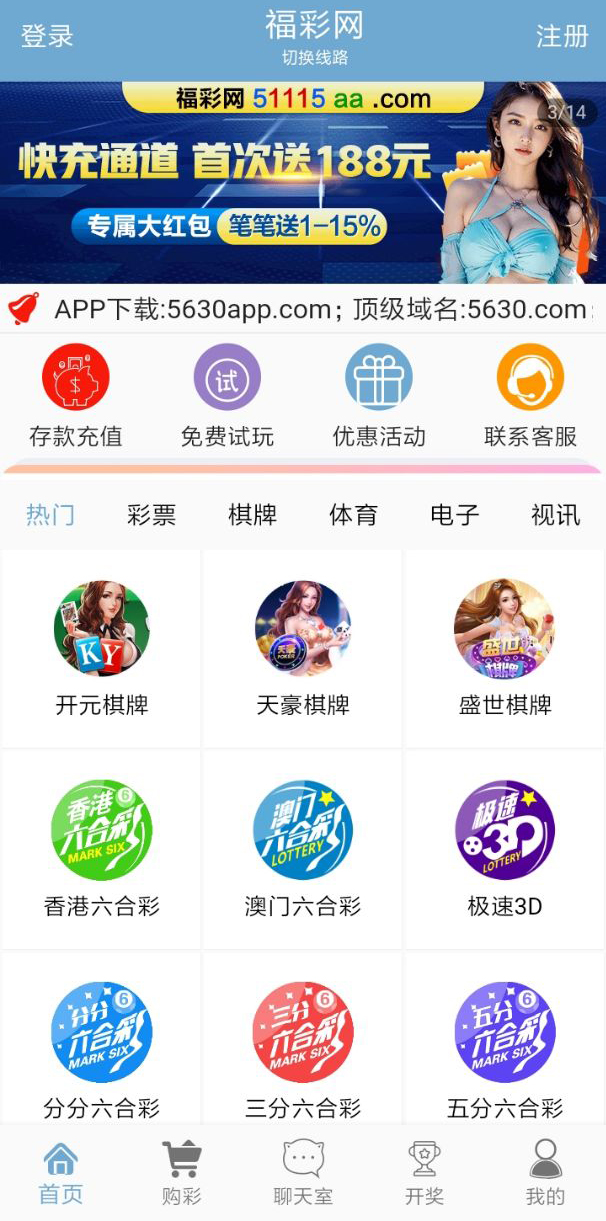Switch to the 开奖 results tab
This screenshot has width=606, height=1221.
tap(424, 1173)
